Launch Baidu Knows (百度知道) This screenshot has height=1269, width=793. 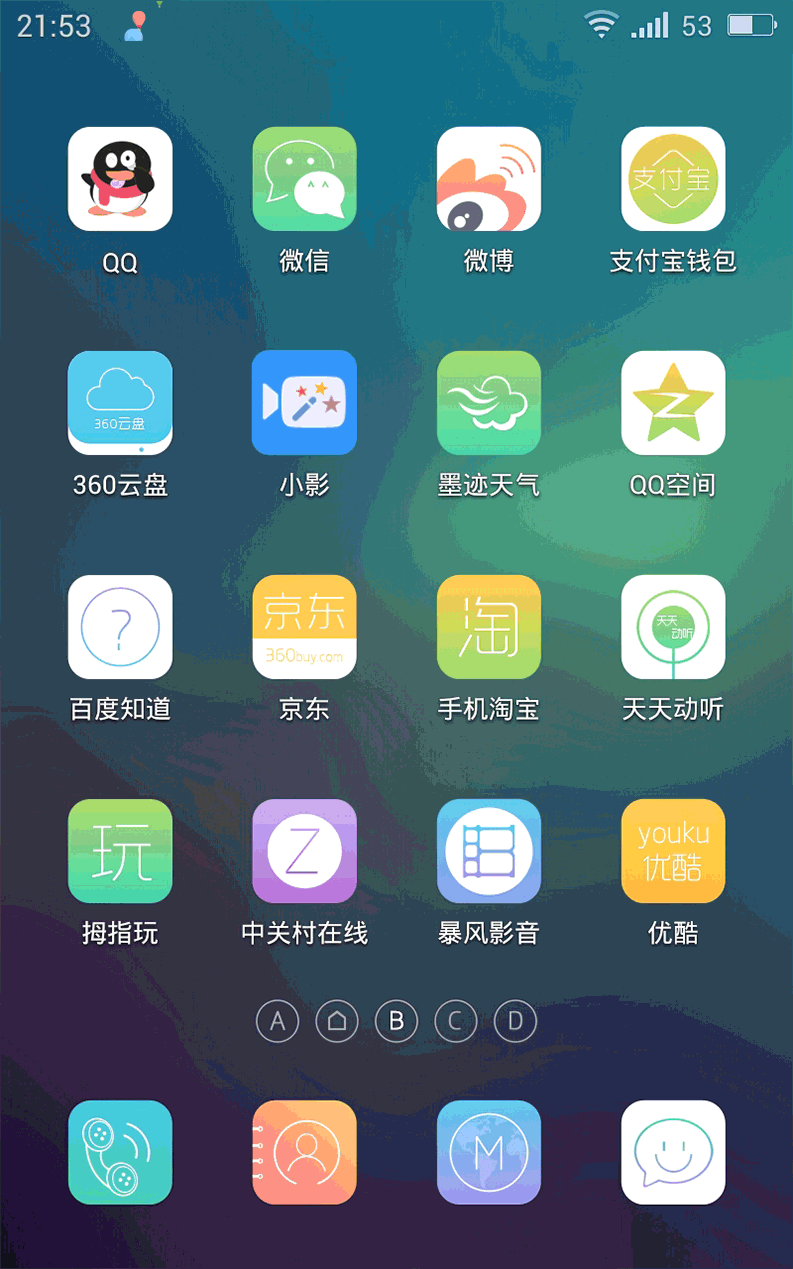pyautogui.click(x=120, y=627)
